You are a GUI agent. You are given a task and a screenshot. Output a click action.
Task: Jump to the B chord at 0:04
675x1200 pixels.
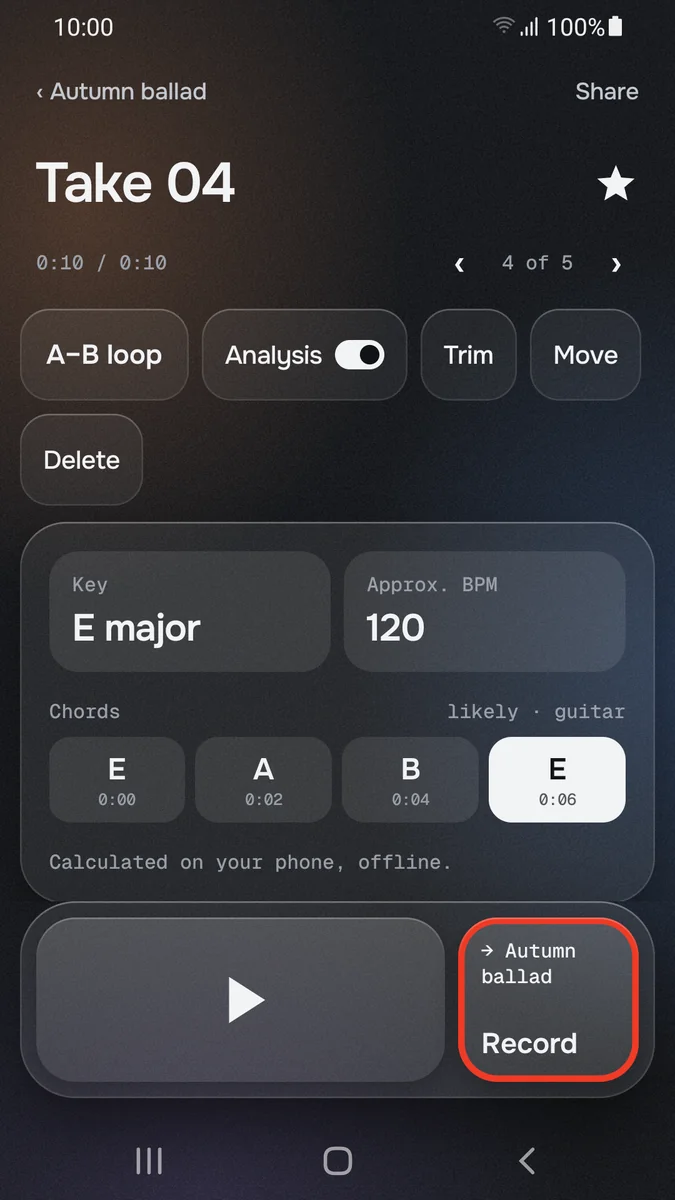pyautogui.click(x=410, y=780)
